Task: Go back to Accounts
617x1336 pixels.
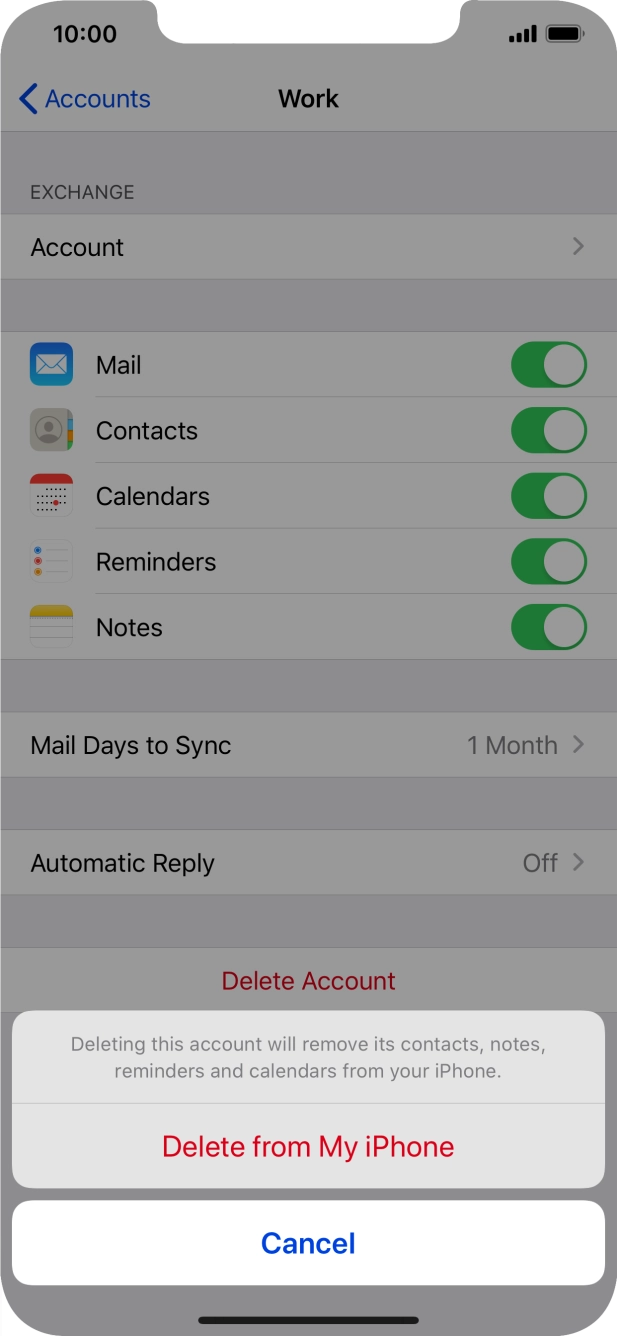Action: tap(85, 99)
